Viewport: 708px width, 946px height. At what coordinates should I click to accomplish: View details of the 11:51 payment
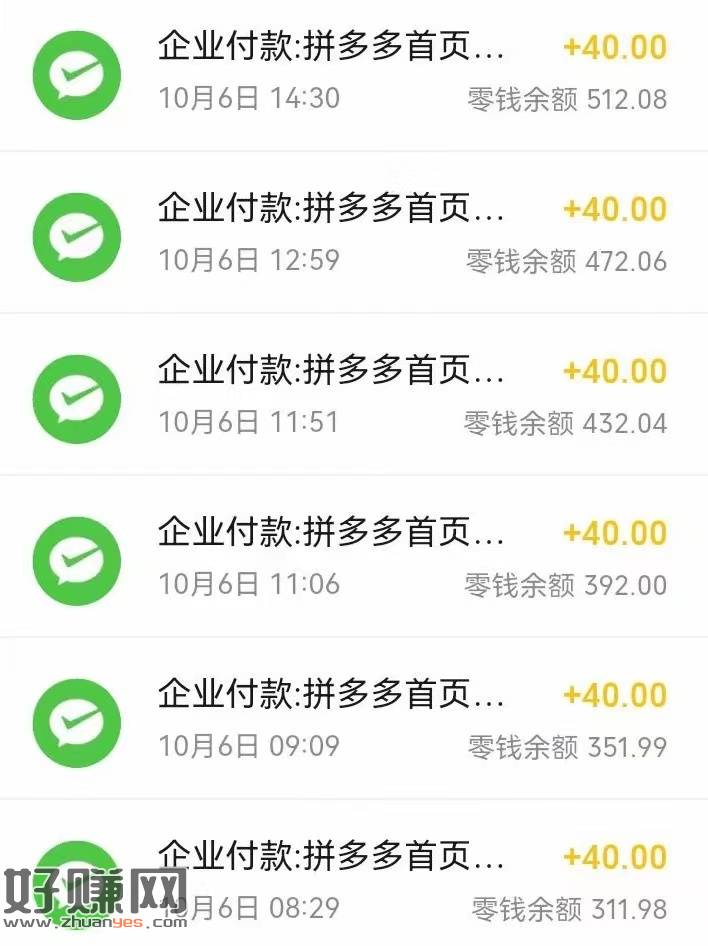[354, 396]
